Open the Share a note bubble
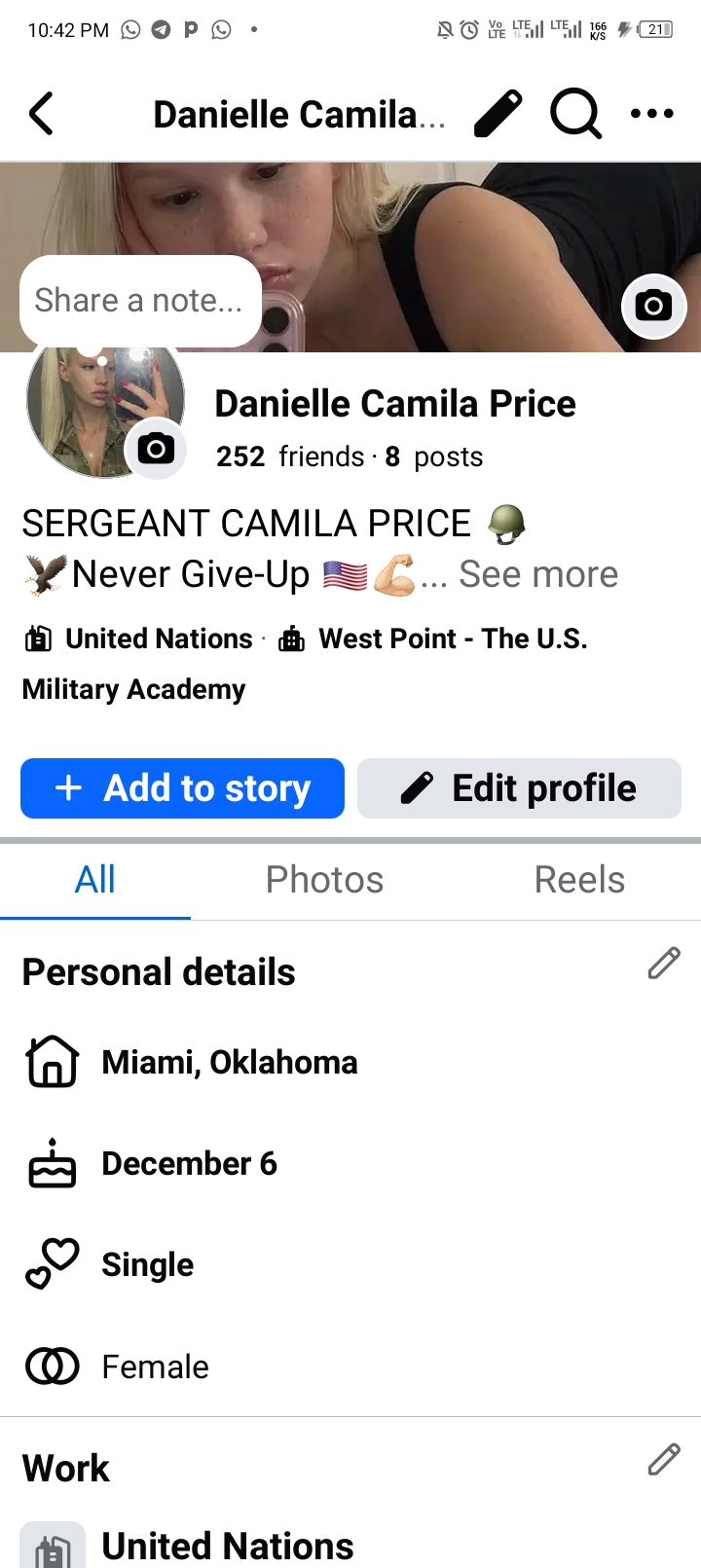 [x=139, y=301]
